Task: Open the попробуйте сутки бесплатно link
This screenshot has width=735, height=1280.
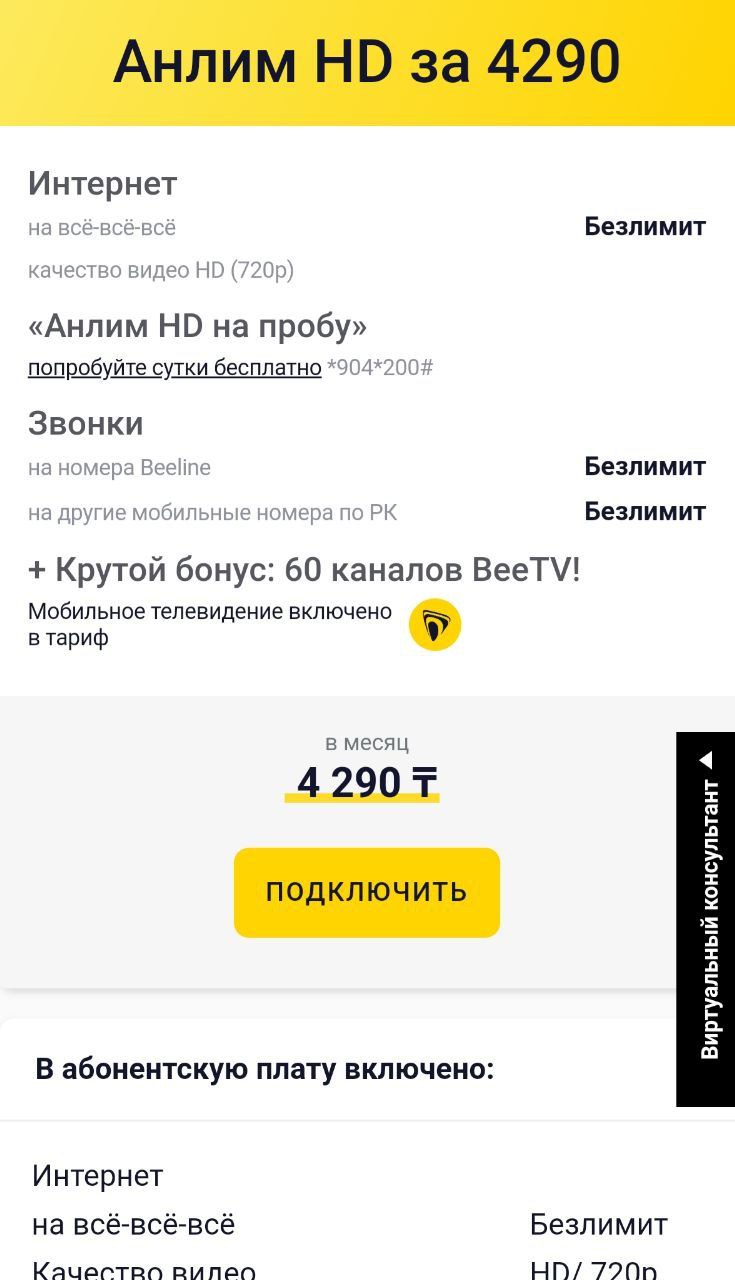Action: 175,368
